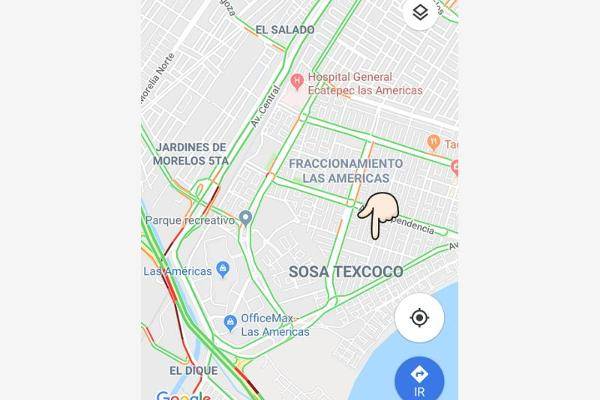
Task: Select the OfficeMax Las Americas marker
Action: 230,322
